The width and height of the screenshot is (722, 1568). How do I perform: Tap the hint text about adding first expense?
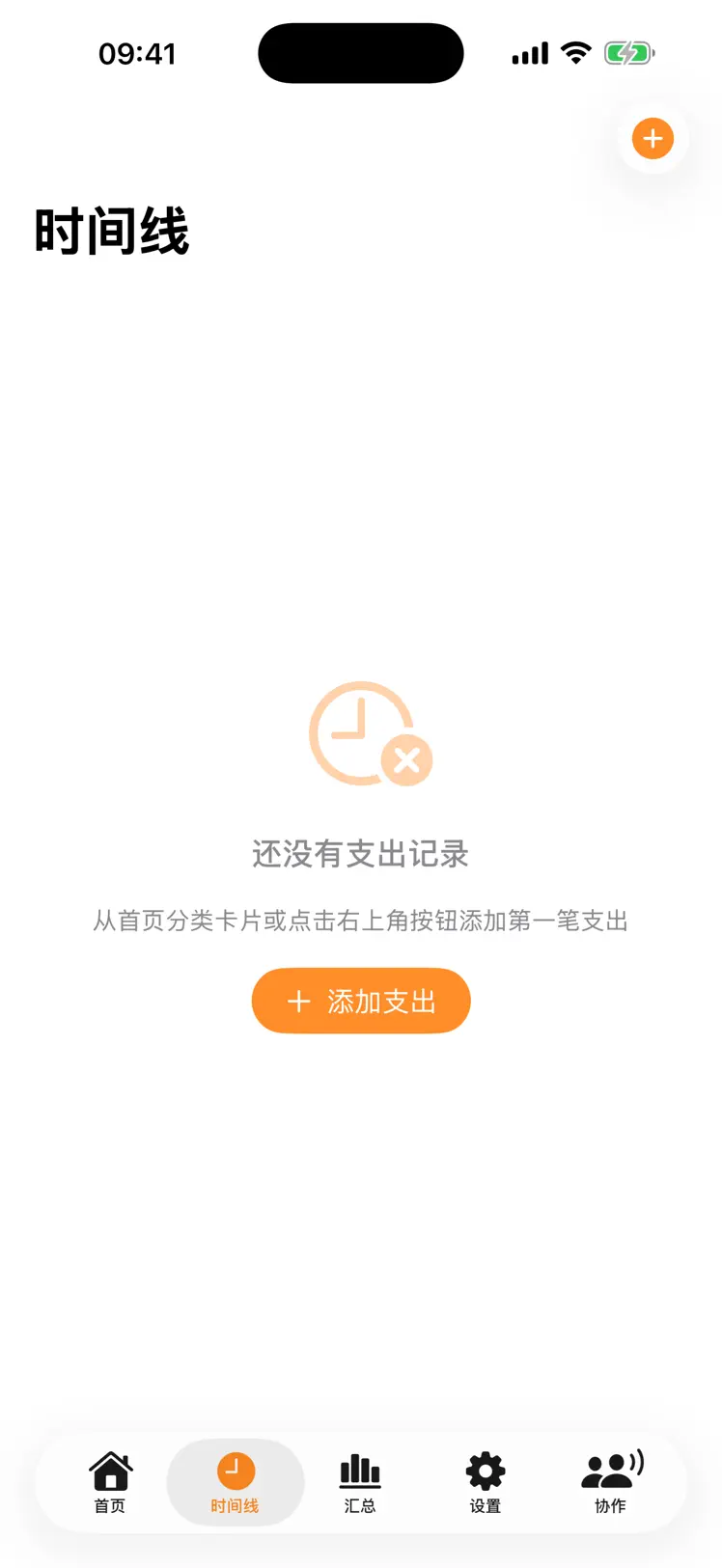pos(361,922)
